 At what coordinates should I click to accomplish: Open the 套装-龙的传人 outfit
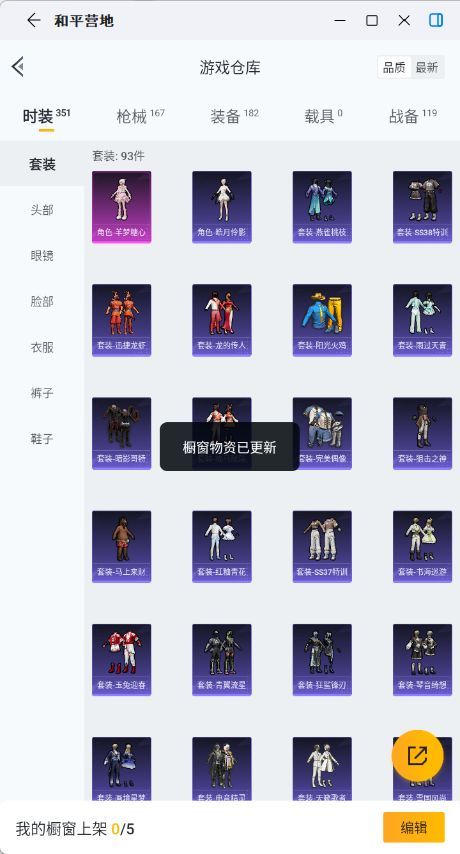[x=222, y=320]
